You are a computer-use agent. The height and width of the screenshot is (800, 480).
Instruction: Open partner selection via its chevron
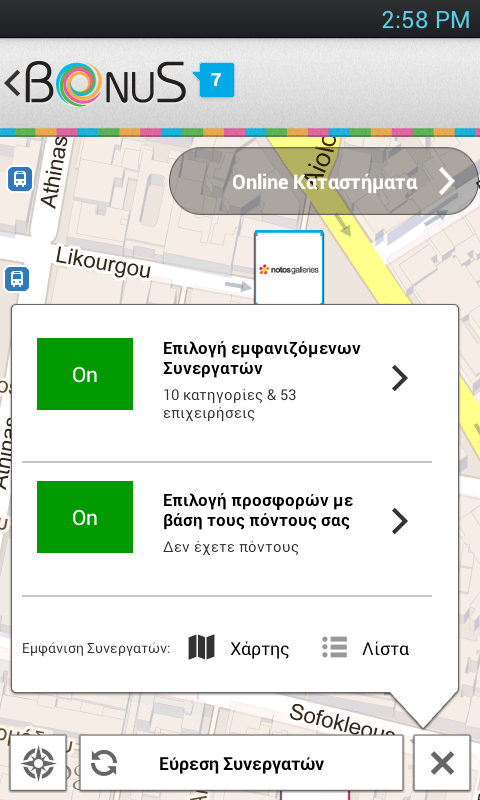pyautogui.click(x=399, y=378)
